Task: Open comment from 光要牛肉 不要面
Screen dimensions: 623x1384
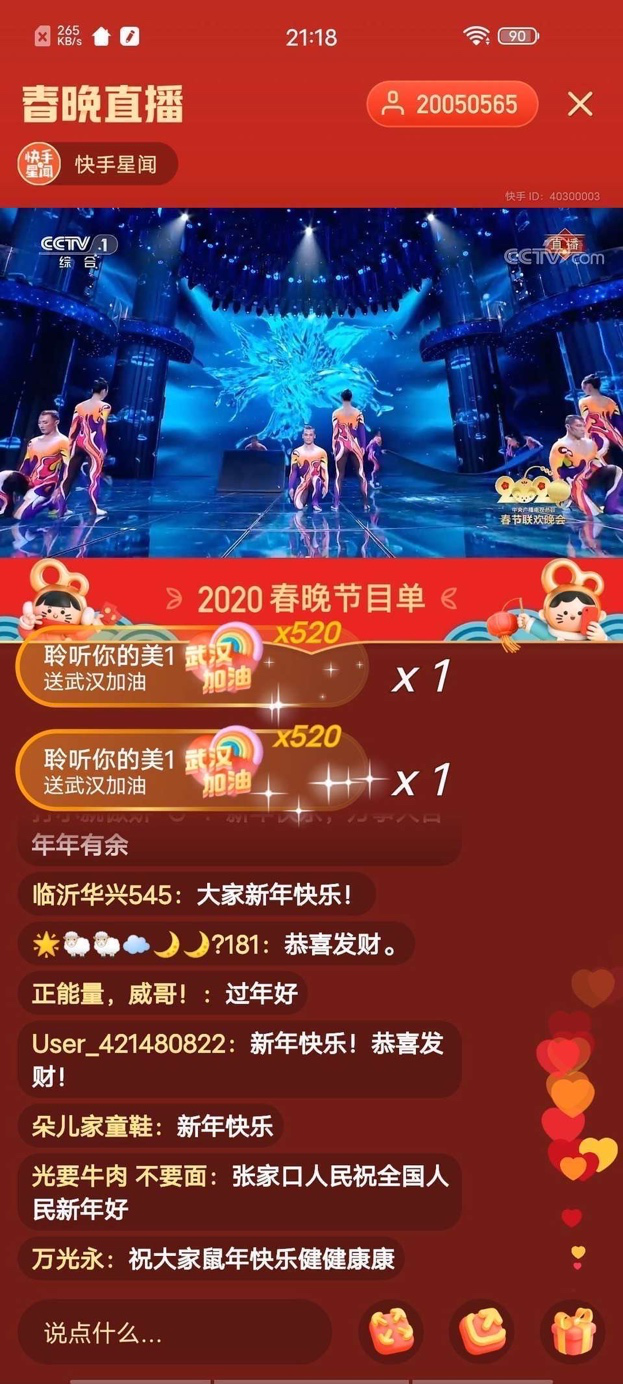Action: click(240, 1192)
